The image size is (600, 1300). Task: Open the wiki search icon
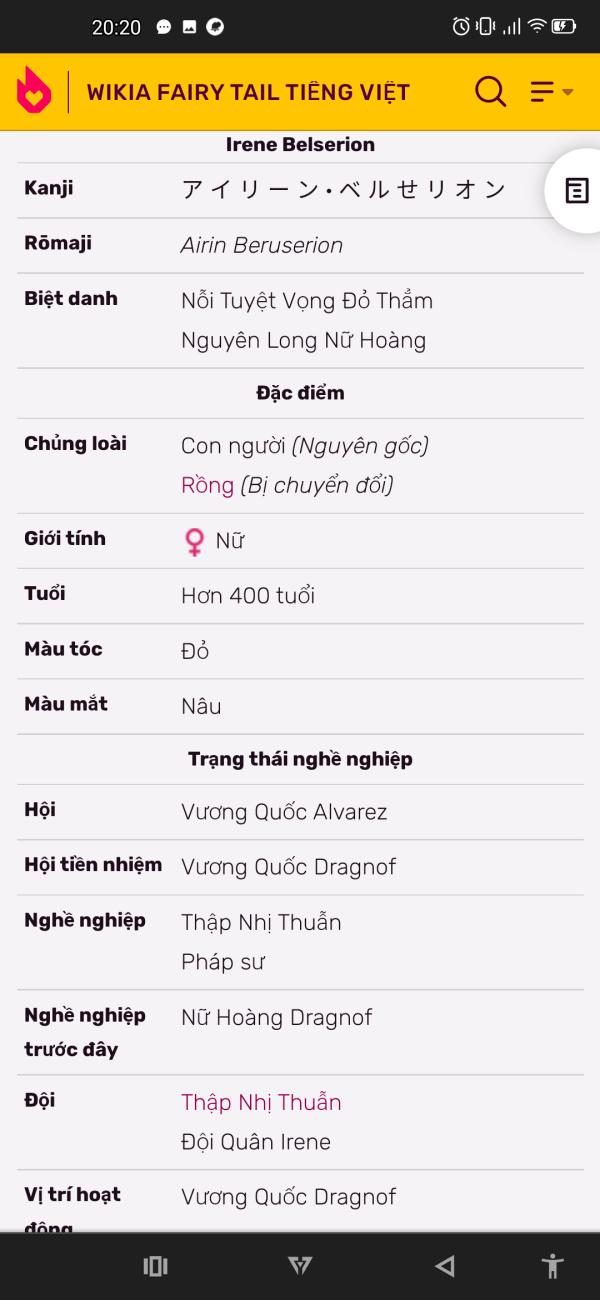(x=490, y=92)
